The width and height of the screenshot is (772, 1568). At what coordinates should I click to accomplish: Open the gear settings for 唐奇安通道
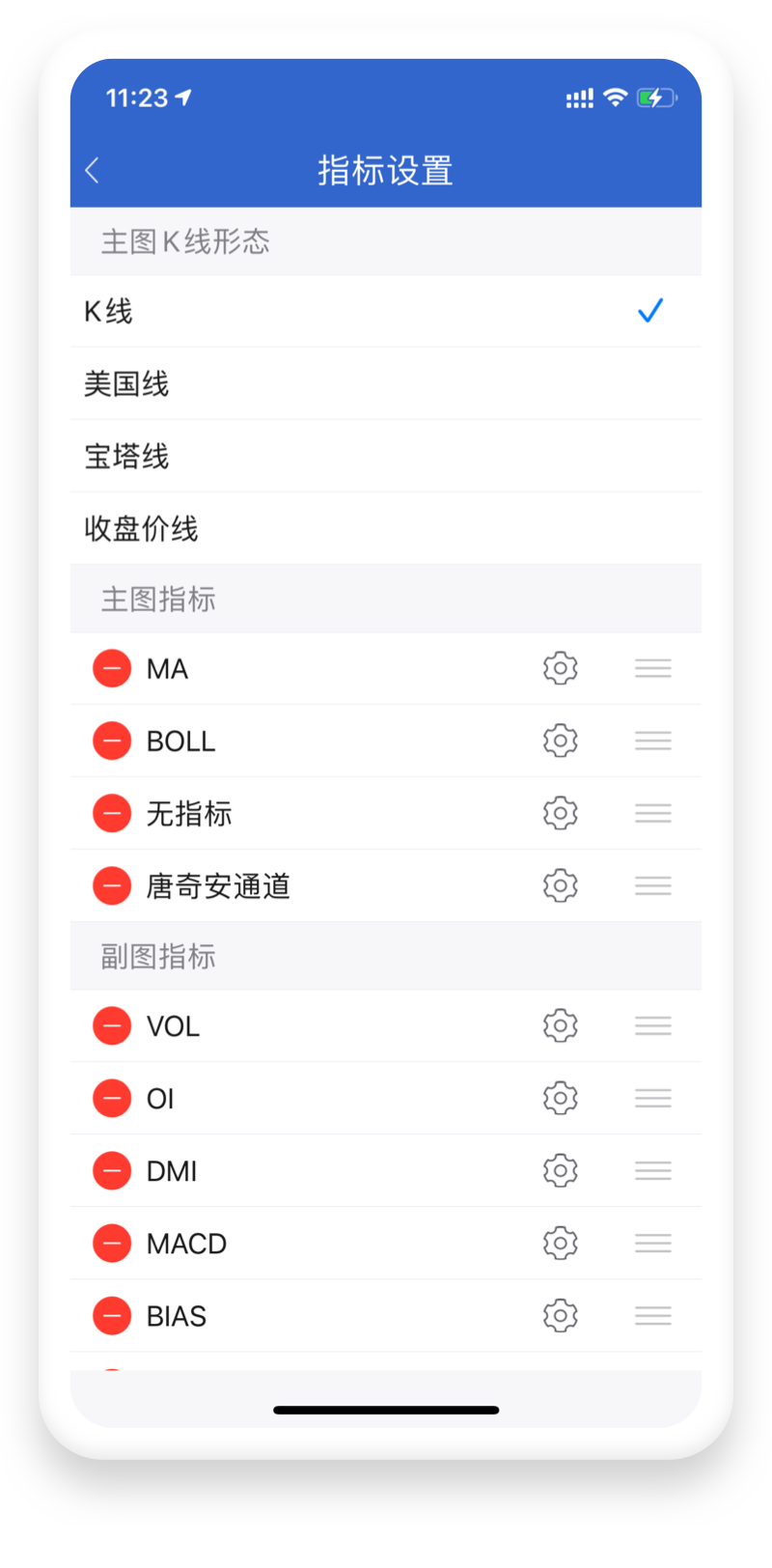pyautogui.click(x=560, y=885)
